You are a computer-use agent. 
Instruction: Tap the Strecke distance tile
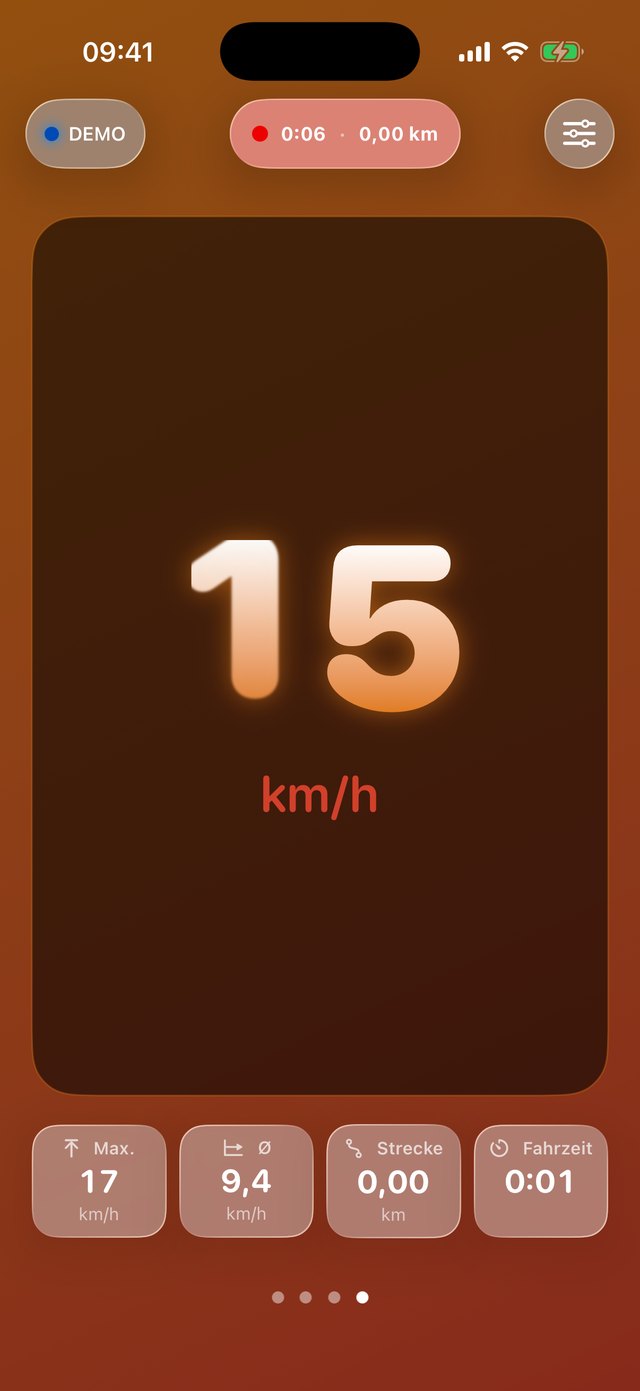tap(393, 1181)
